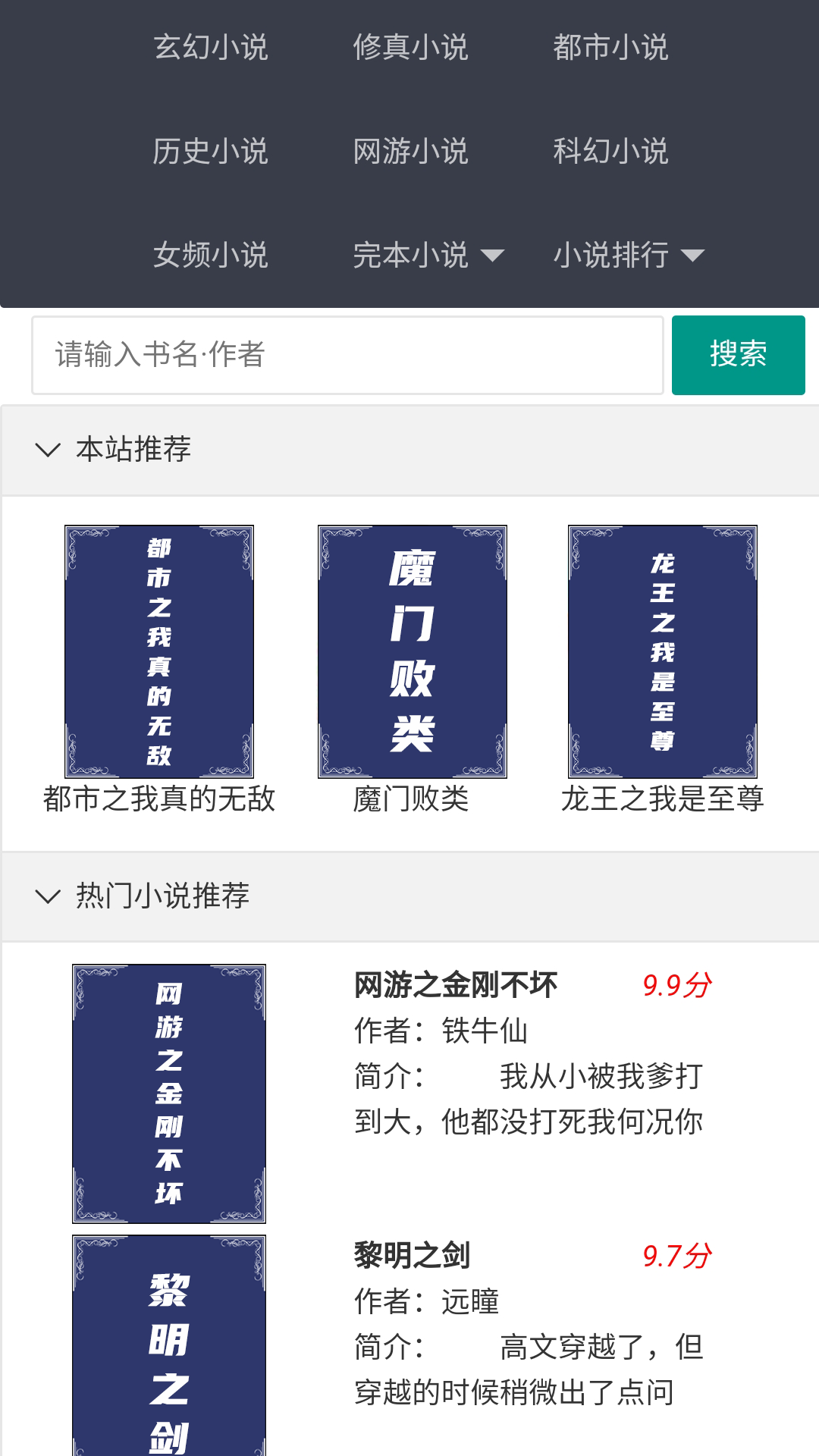Screen dimensions: 819x1456
Task: Click the book name search input field
Action: (x=347, y=353)
